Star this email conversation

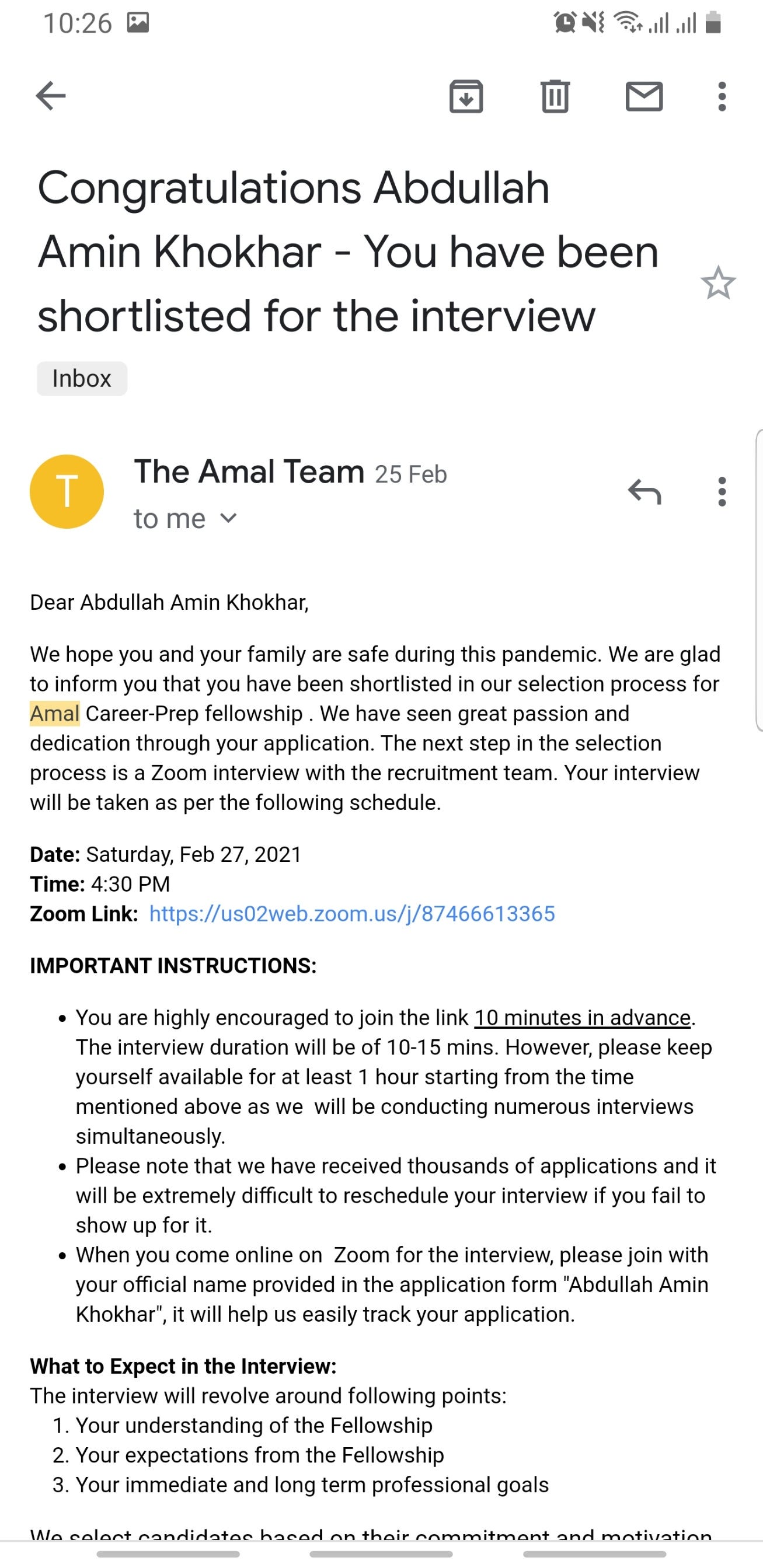pyautogui.click(x=718, y=283)
